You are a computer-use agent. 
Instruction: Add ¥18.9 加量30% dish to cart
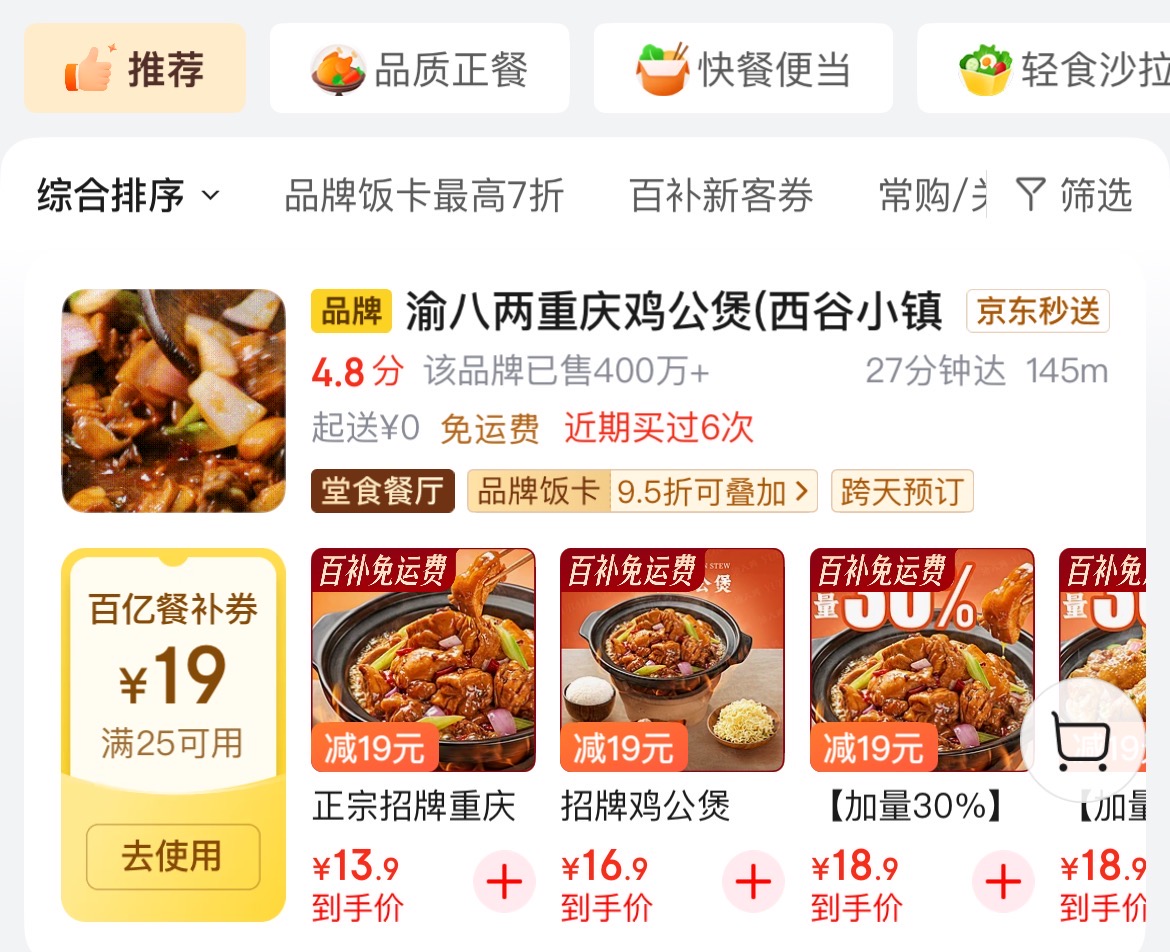[x=1002, y=882]
